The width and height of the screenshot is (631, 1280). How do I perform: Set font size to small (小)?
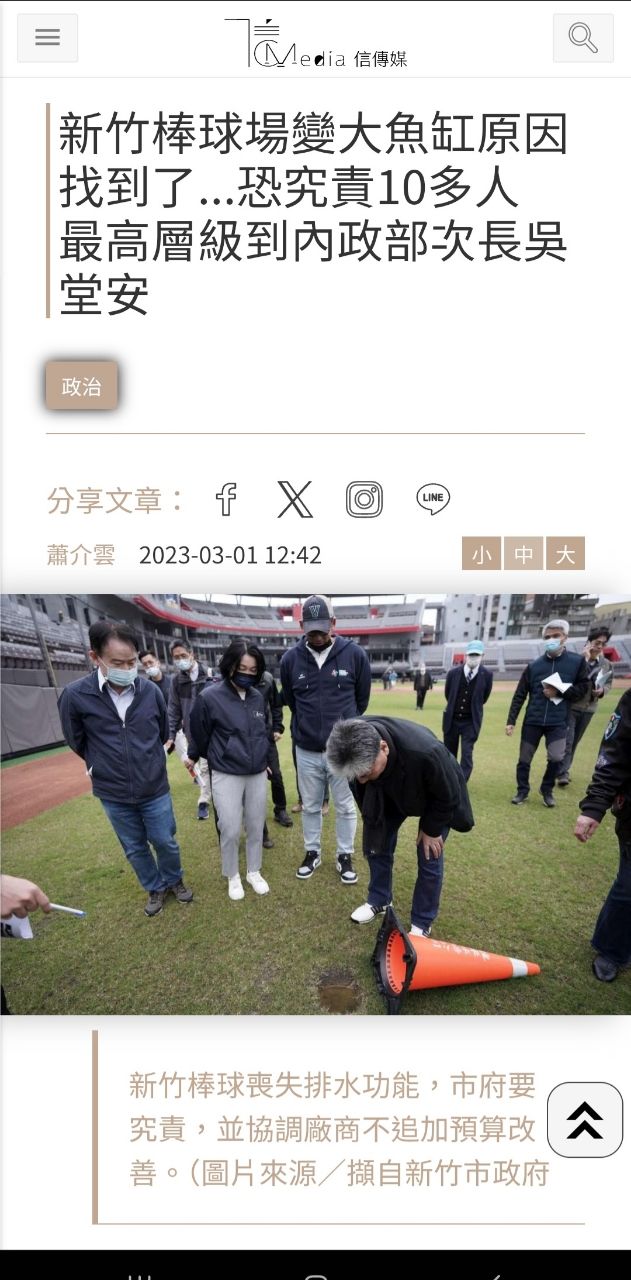pos(481,554)
